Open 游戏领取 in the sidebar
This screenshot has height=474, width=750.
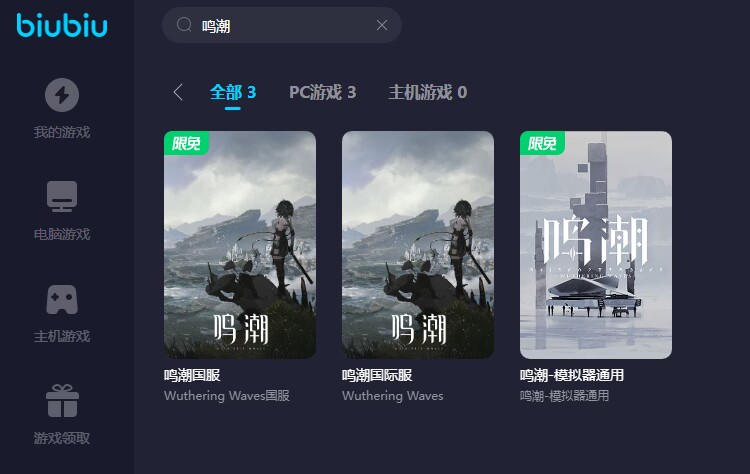point(62,415)
